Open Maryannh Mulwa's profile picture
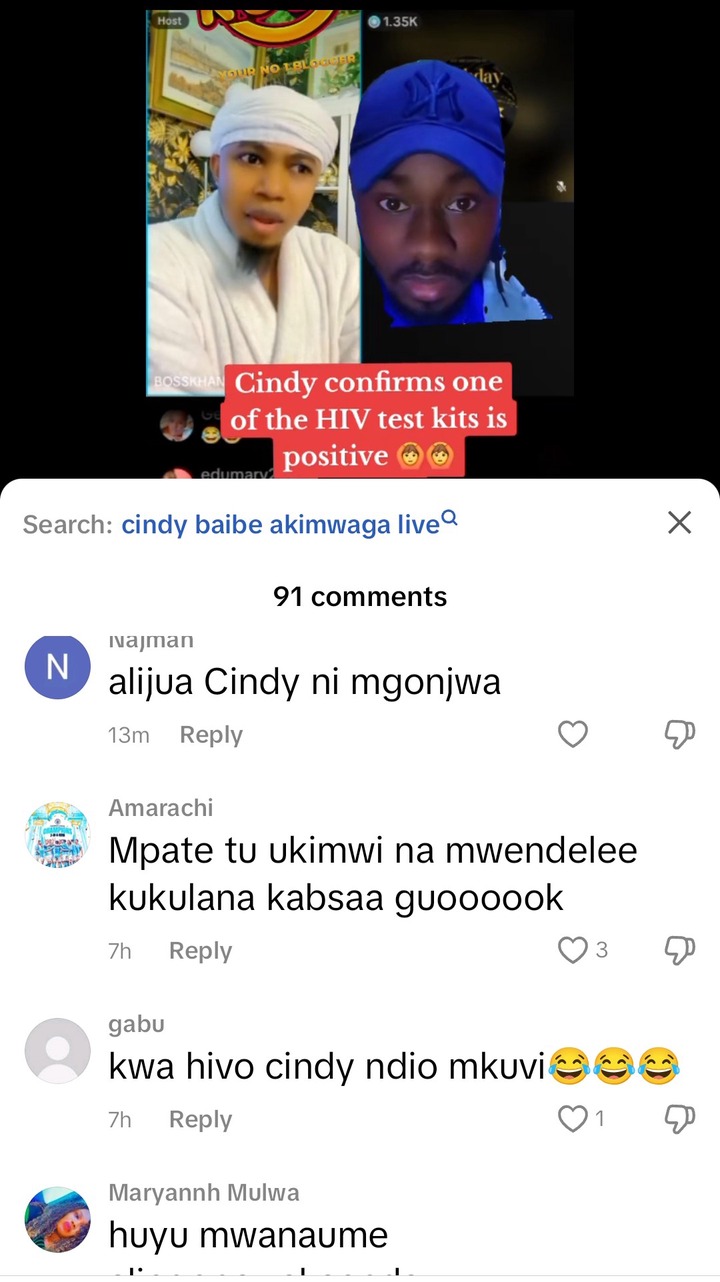The image size is (720, 1282). click(x=57, y=1219)
